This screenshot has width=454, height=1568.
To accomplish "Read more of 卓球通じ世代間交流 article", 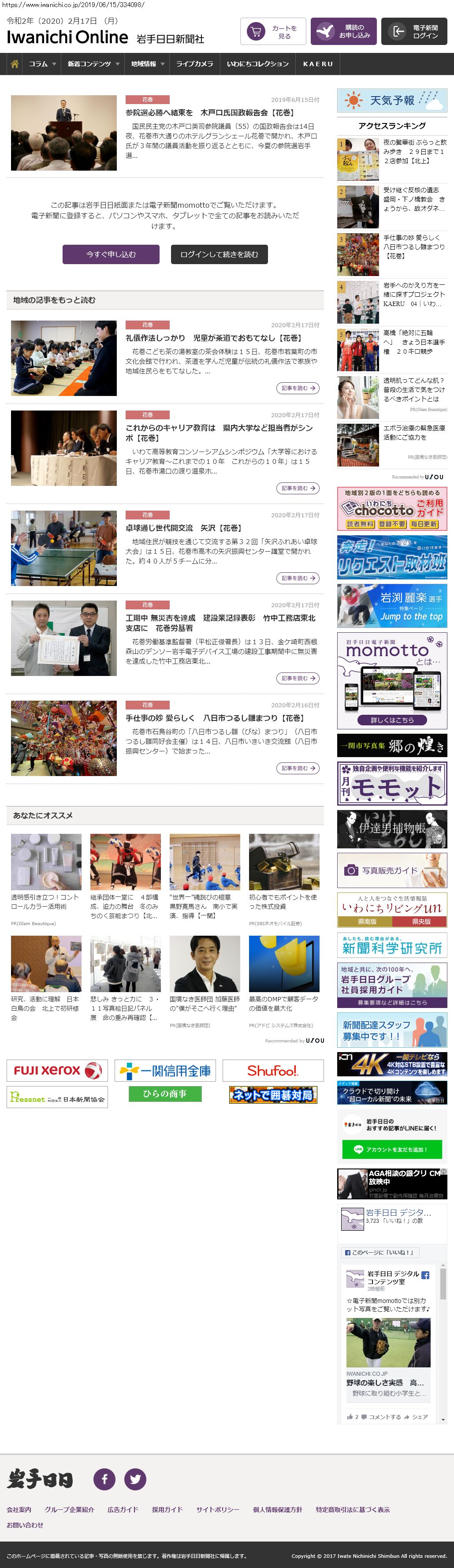I will coord(298,578).
